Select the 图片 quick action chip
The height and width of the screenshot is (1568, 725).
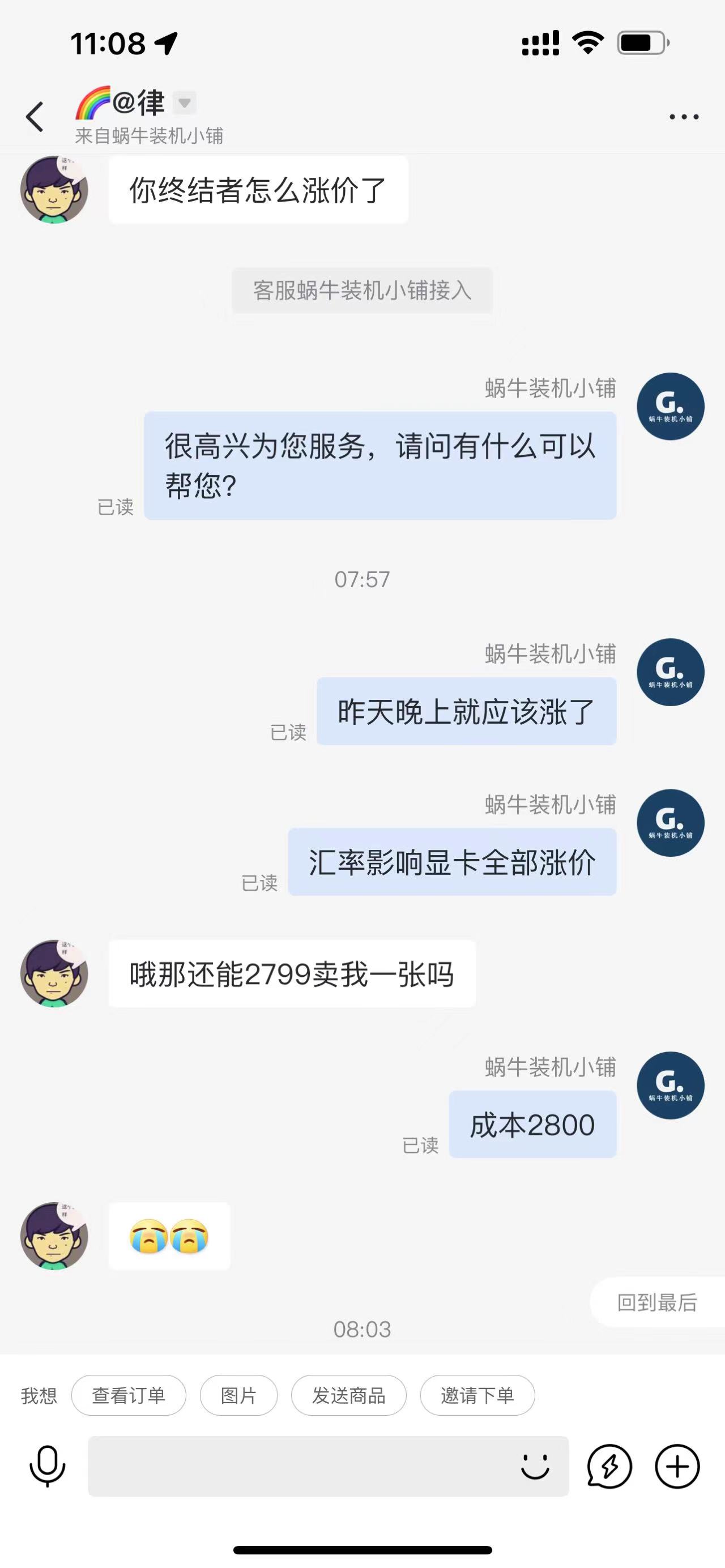238,1396
